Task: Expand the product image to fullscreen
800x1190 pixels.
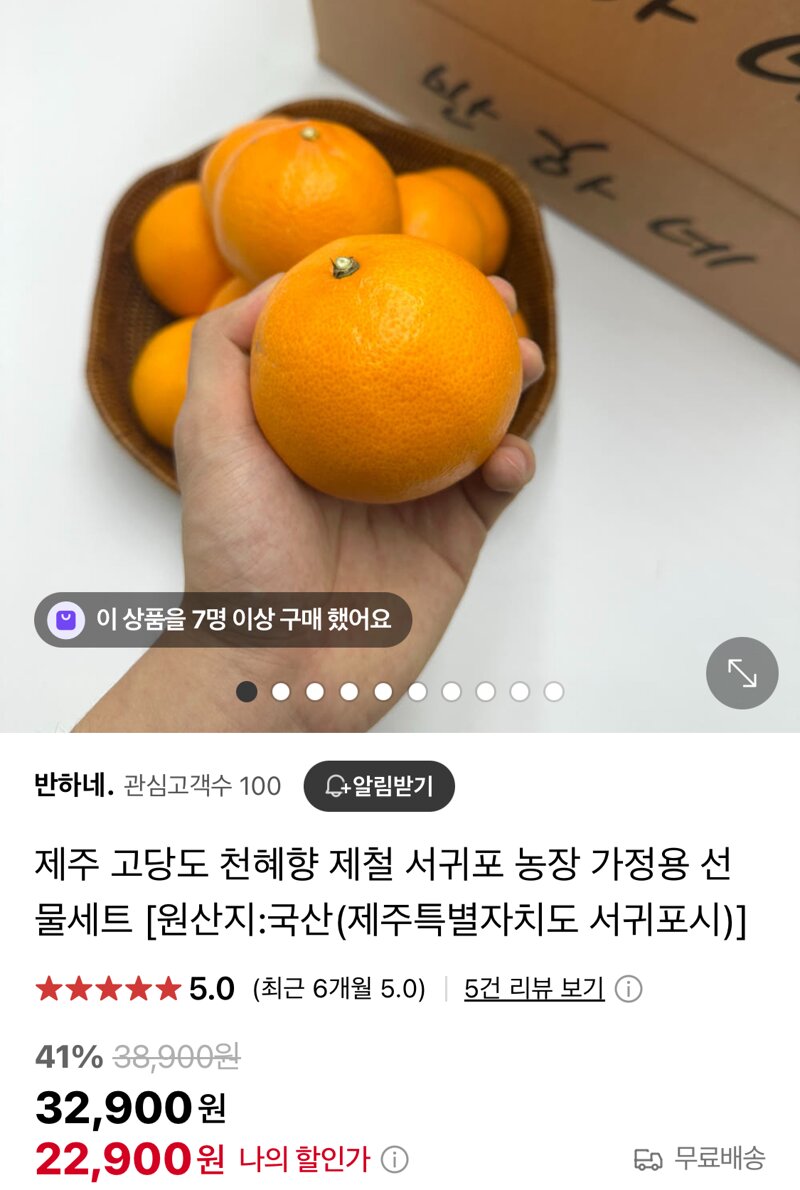Action: coord(741,673)
